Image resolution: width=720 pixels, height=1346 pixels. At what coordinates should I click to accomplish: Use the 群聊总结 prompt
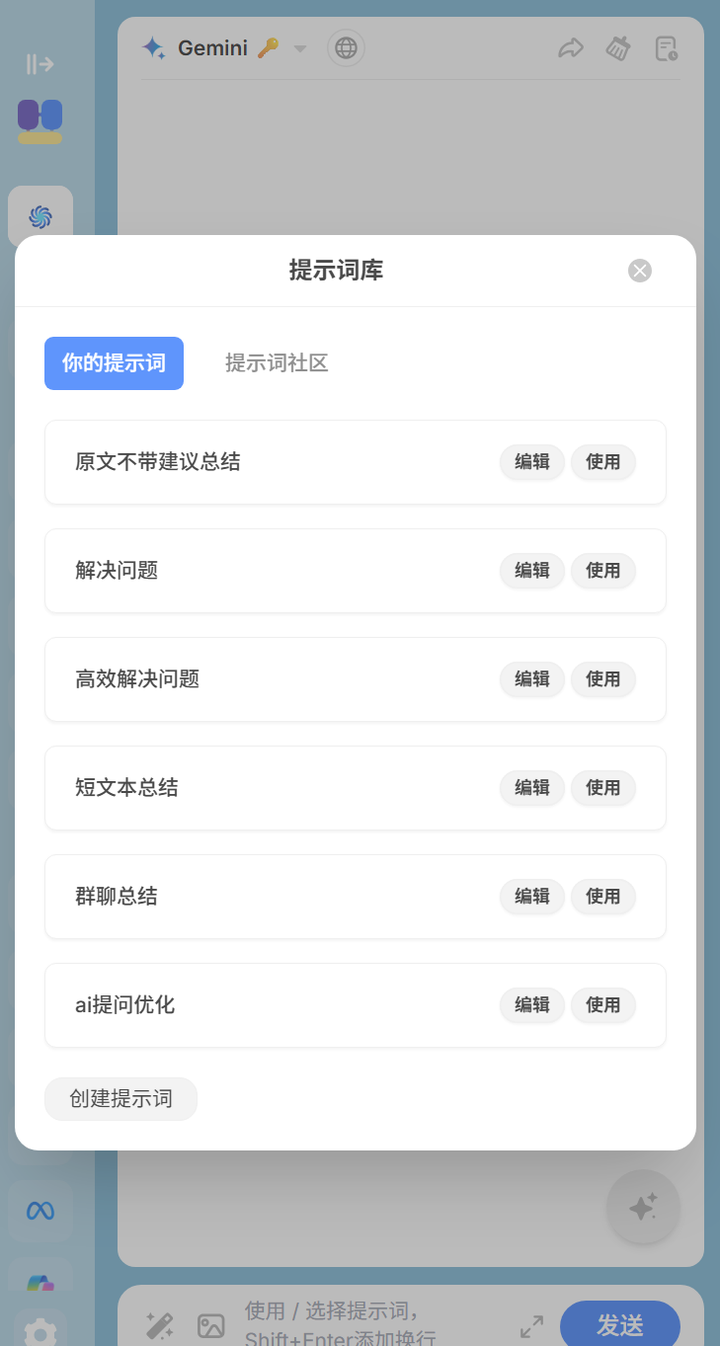point(603,897)
